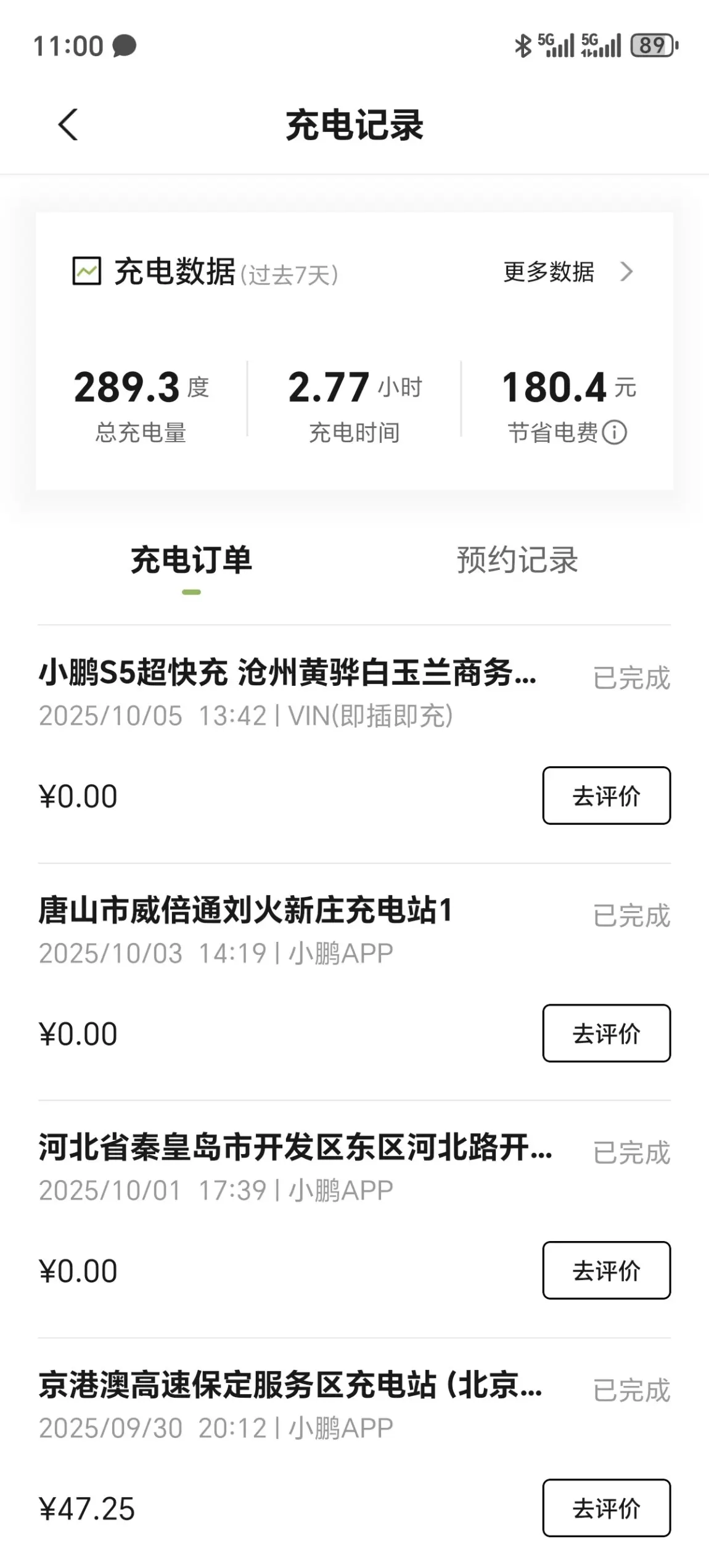Open the 京港澳高速保定服务区充电站 order

(x=290, y=1385)
